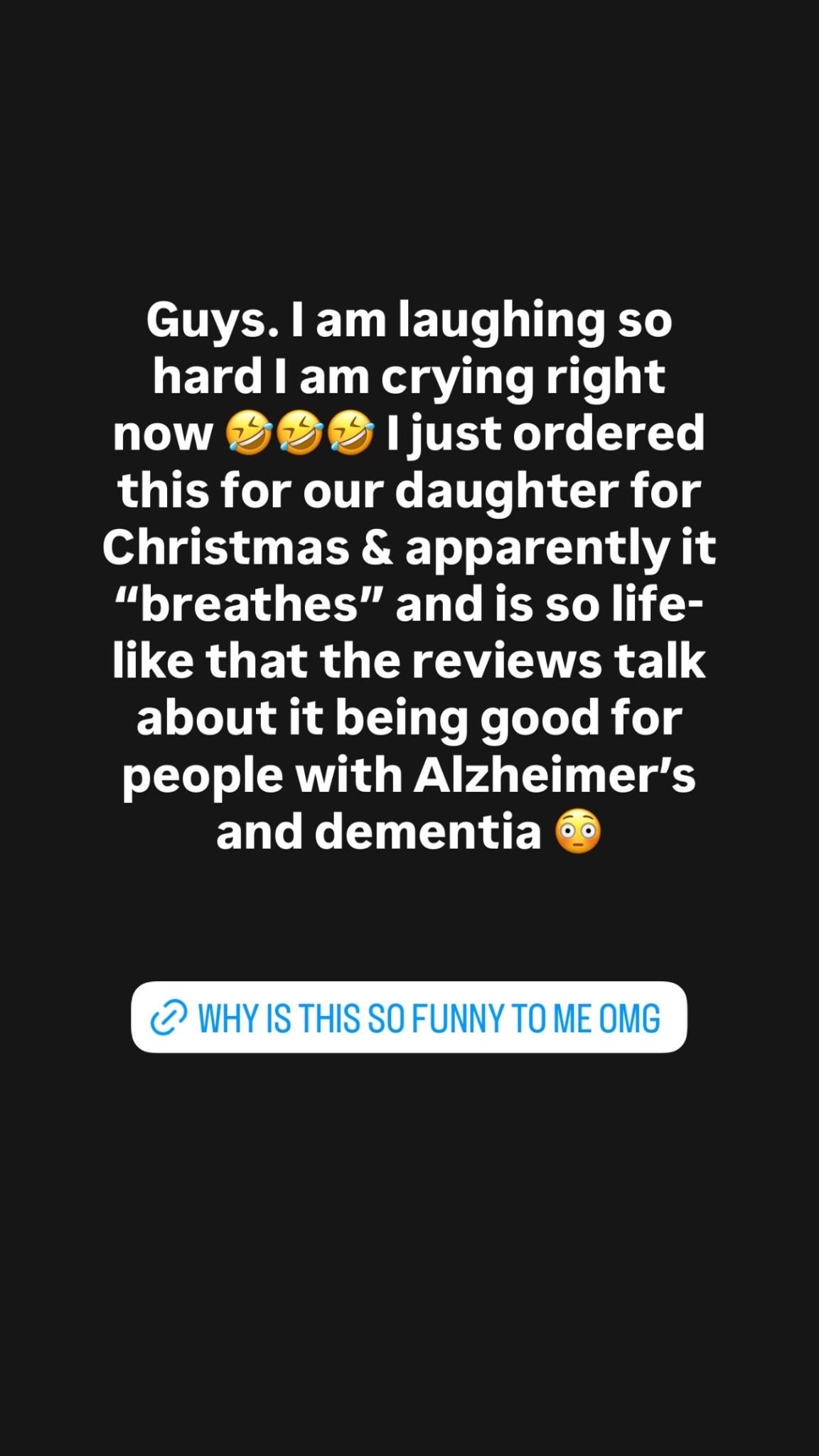
Task: Click the dark area above the text block
Action: [x=409, y=178]
